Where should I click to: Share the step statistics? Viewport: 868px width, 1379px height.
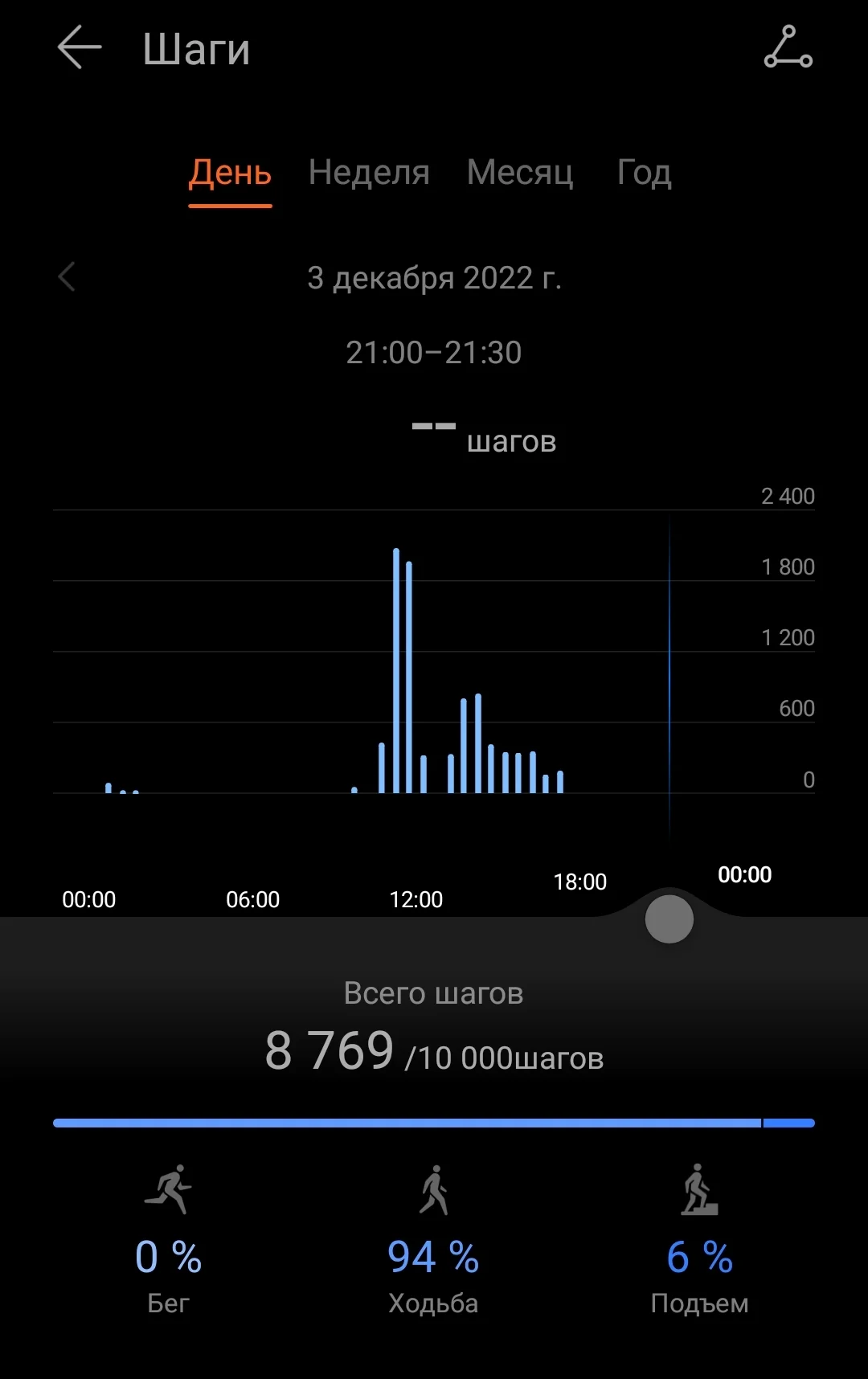click(788, 47)
